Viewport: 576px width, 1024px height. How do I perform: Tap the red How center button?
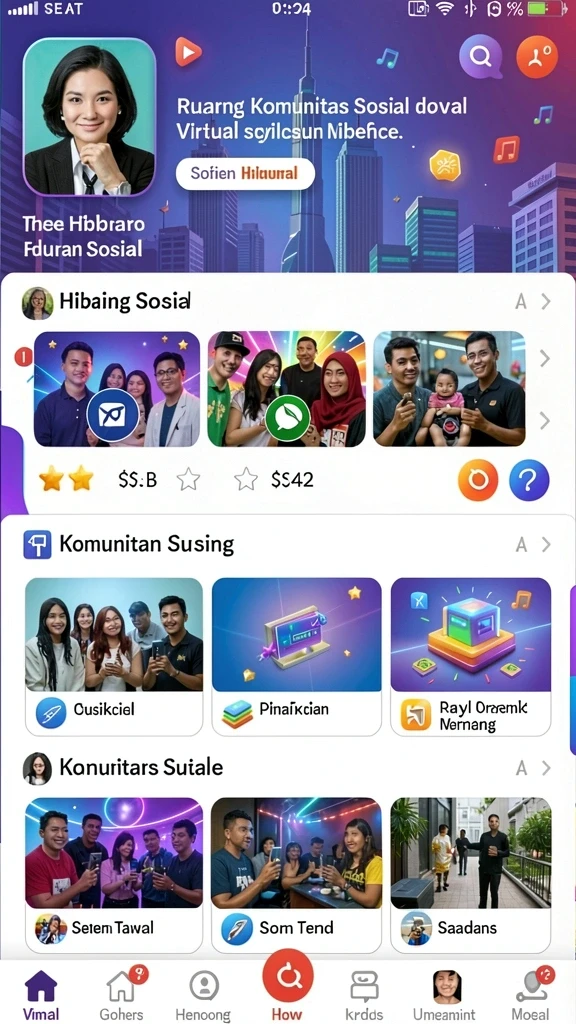(x=287, y=984)
